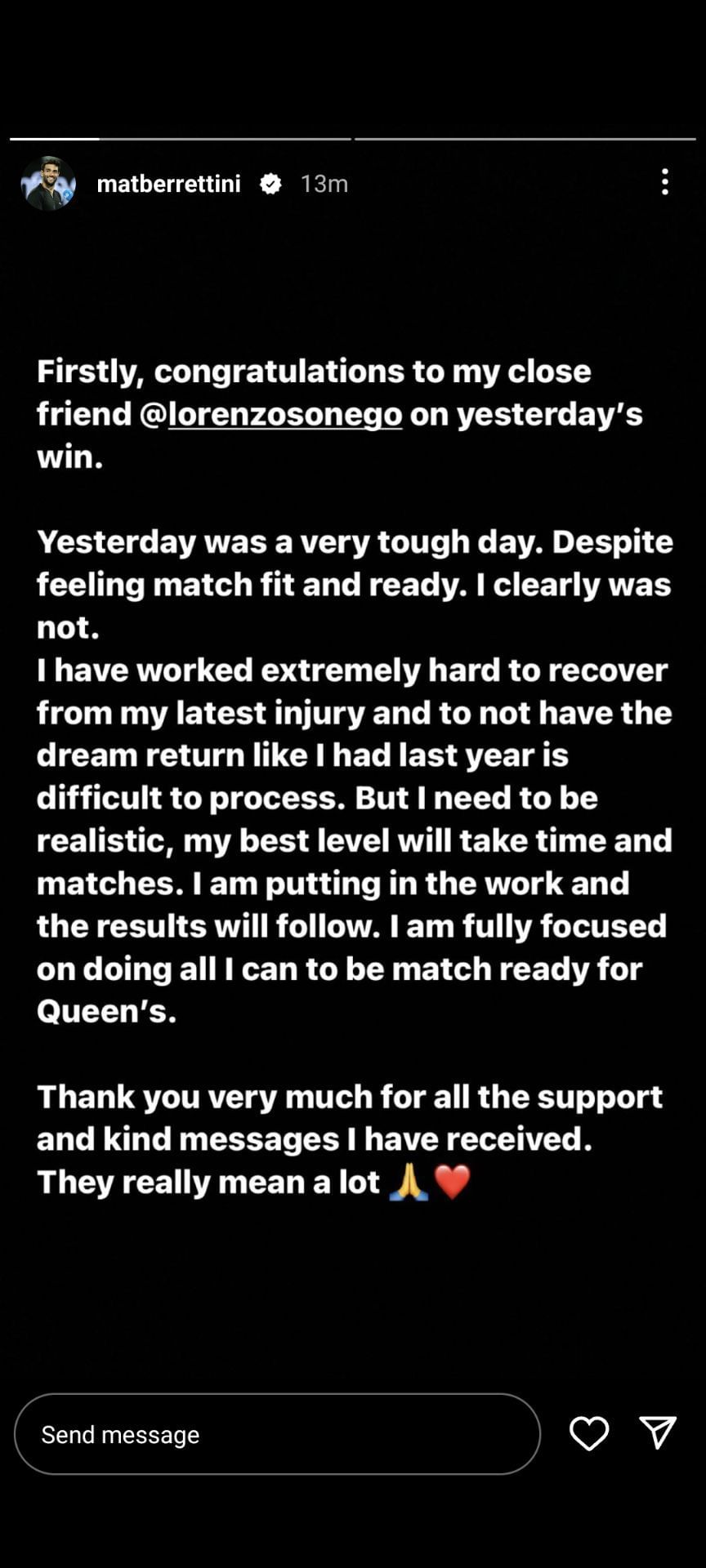Open the story options overflow menu

(x=665, y=182)
